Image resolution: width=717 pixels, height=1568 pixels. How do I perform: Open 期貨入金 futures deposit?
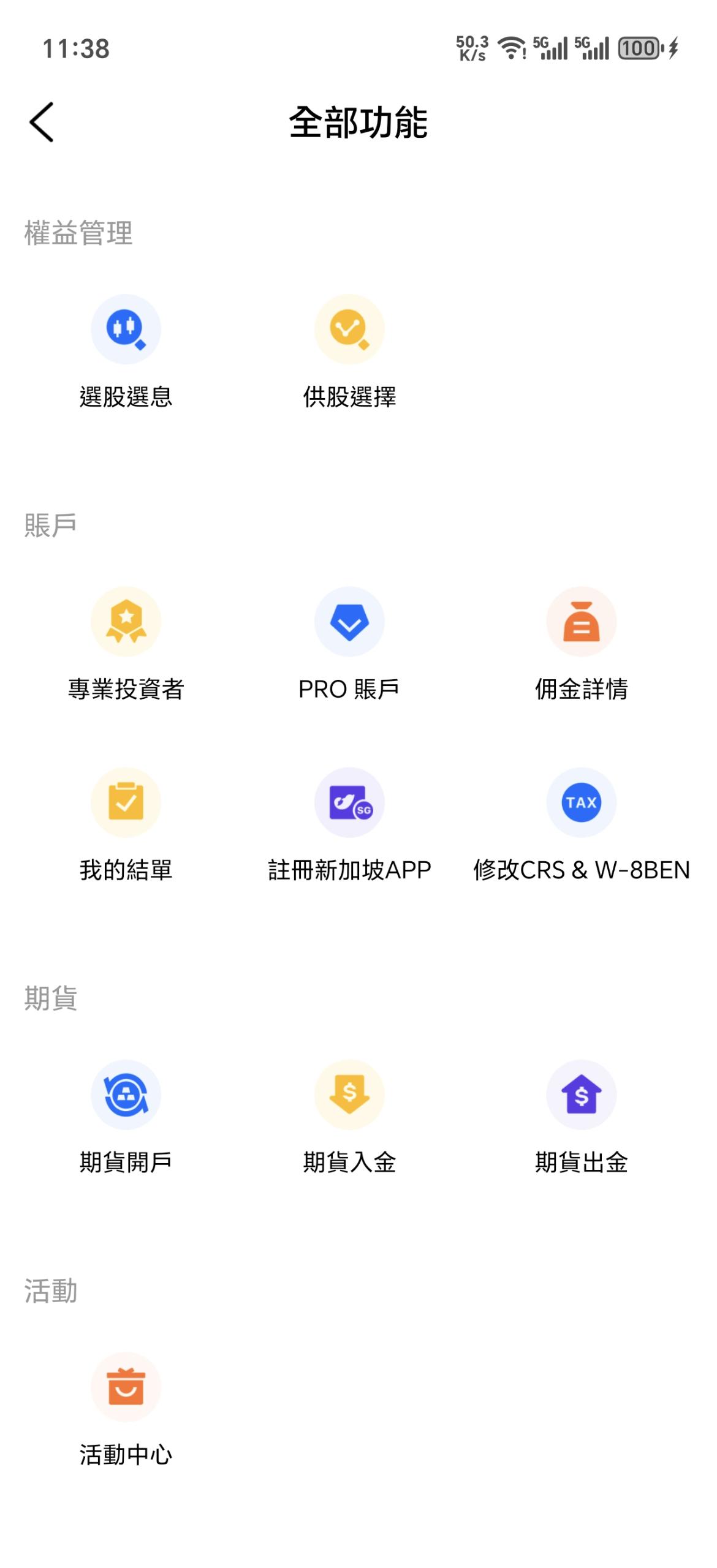point(349,1095)
